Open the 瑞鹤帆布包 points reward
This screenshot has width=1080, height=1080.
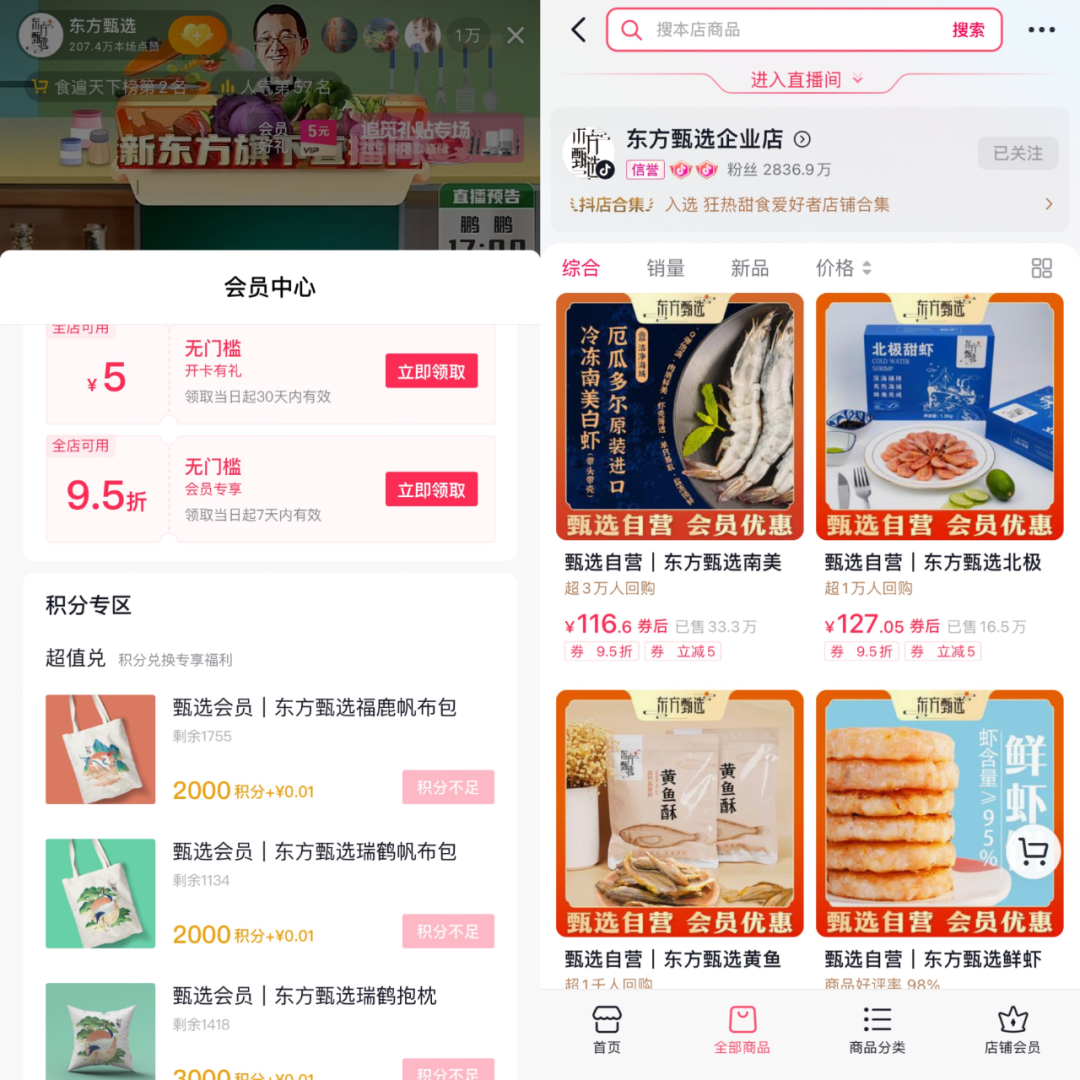(x=314, y=851)
